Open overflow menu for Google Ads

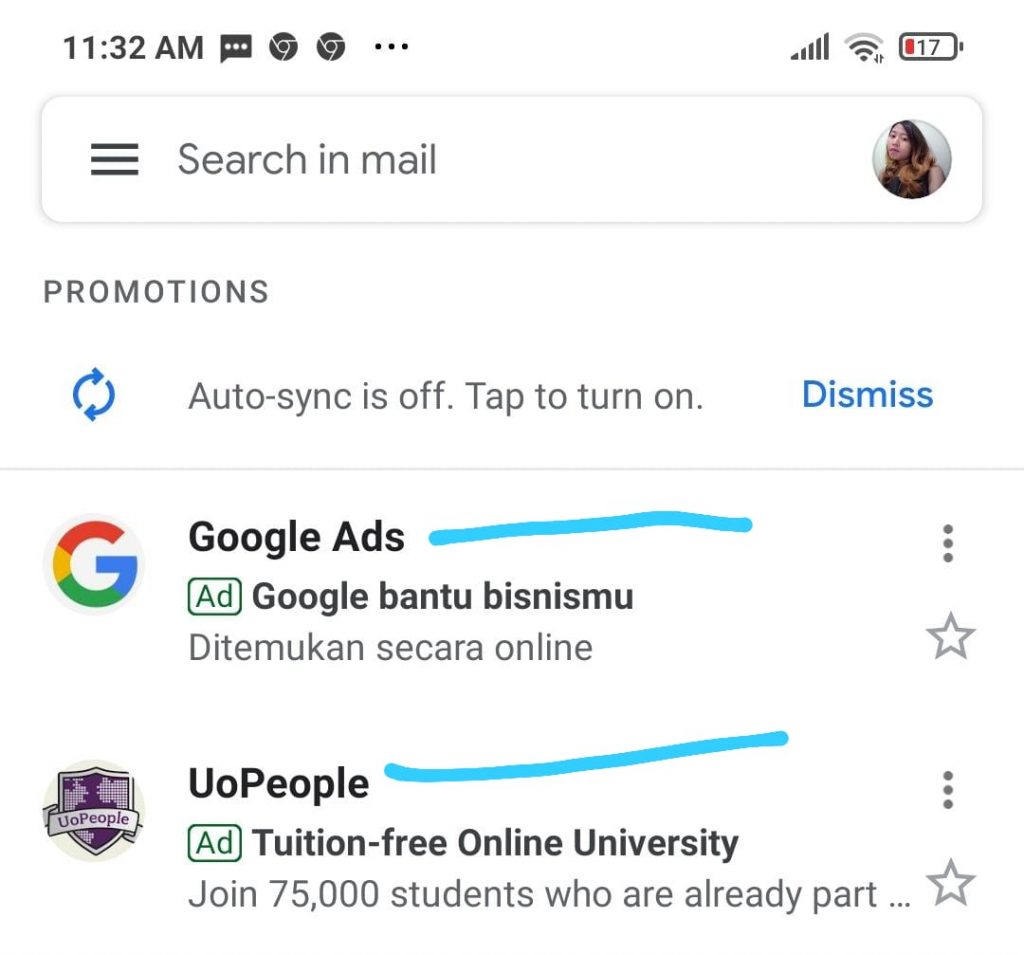tap(948, 543)
